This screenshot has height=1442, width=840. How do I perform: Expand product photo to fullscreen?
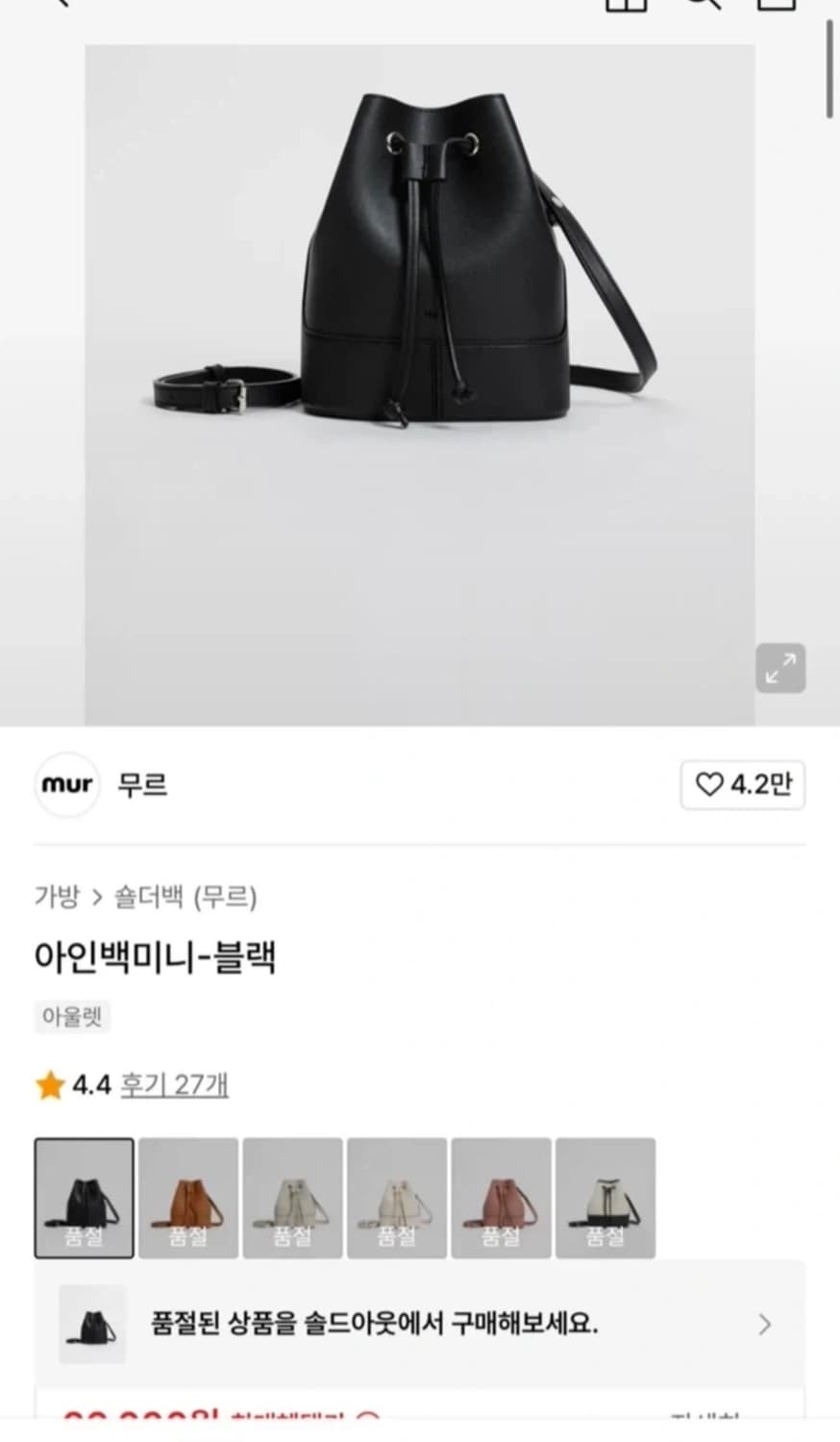pos(779,667)
